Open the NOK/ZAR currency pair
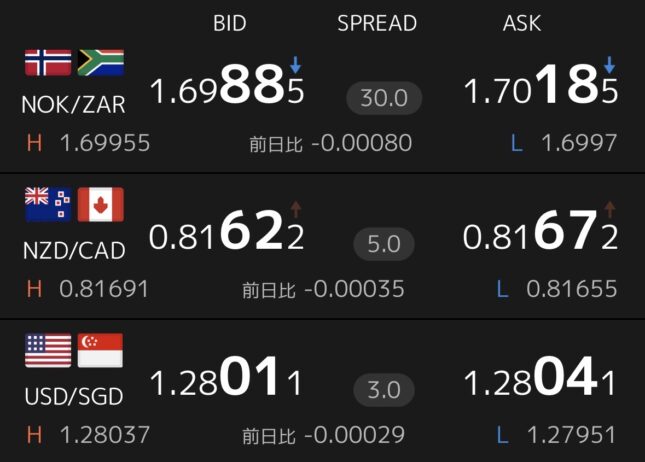645x462 pixels. click(x=73, y=104)
